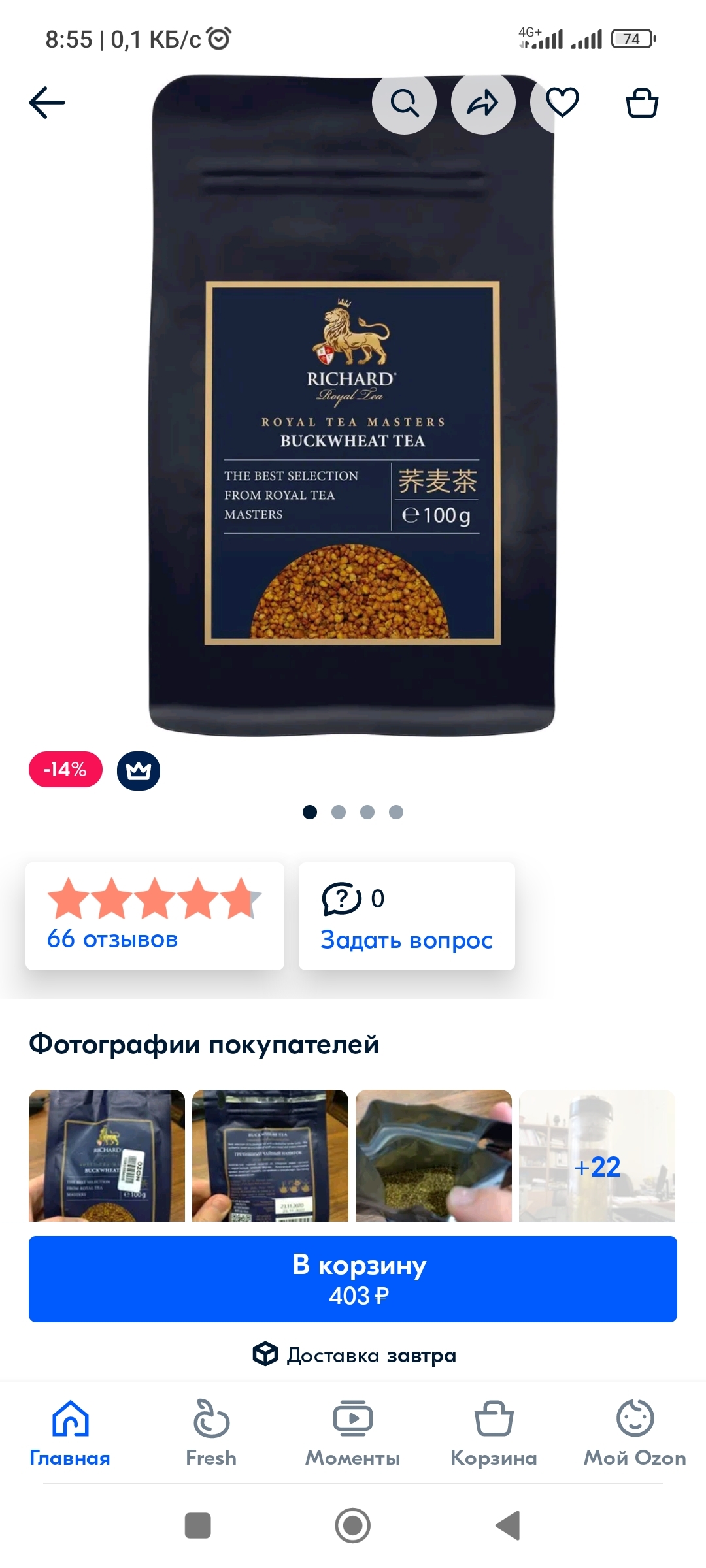This screenshot has width=706, height=1568.
Task: Share this buckwheat tea product
Action: [483, 103]
